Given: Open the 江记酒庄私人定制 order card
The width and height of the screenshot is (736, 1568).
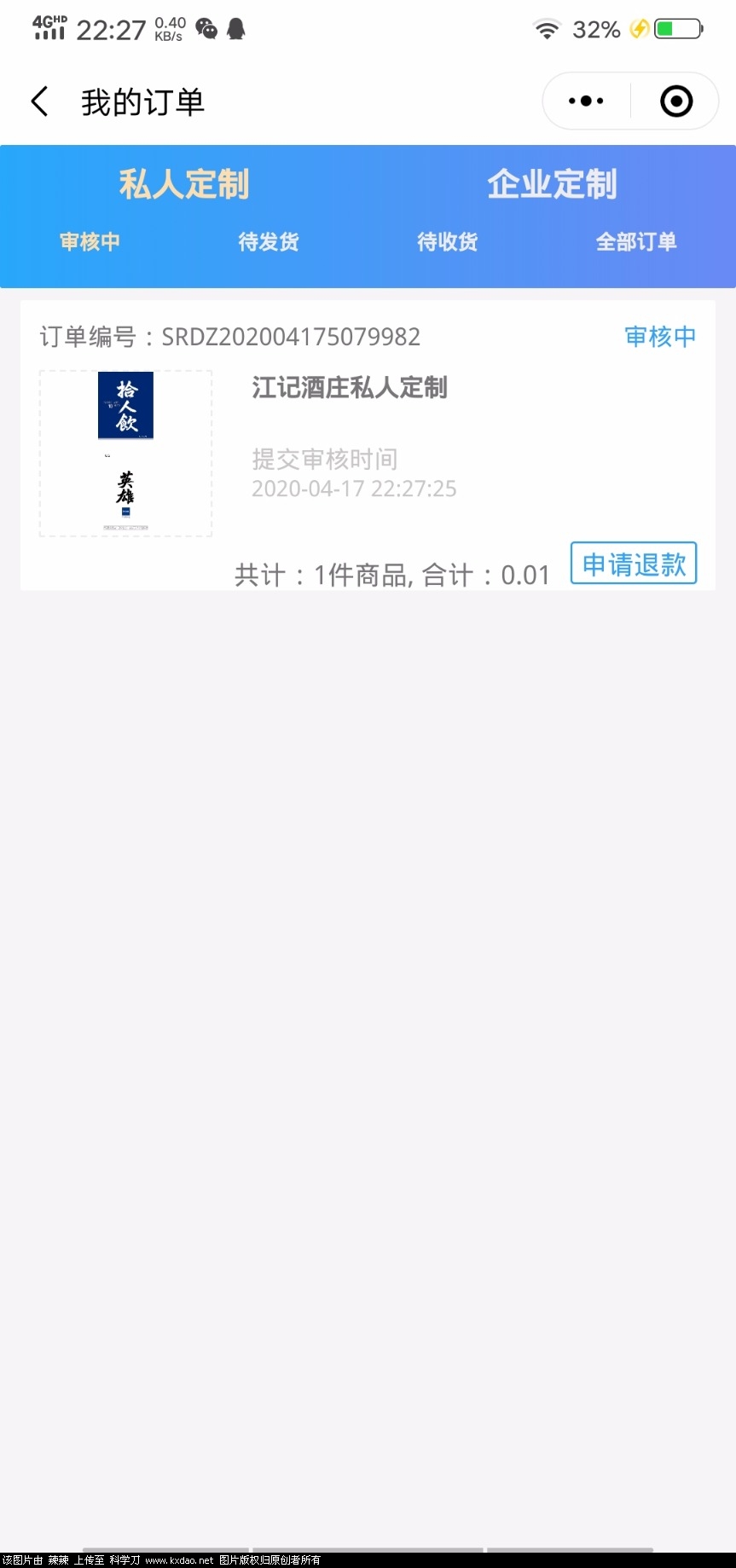Looking at the screenshot, I should click(x=350, y=388).
